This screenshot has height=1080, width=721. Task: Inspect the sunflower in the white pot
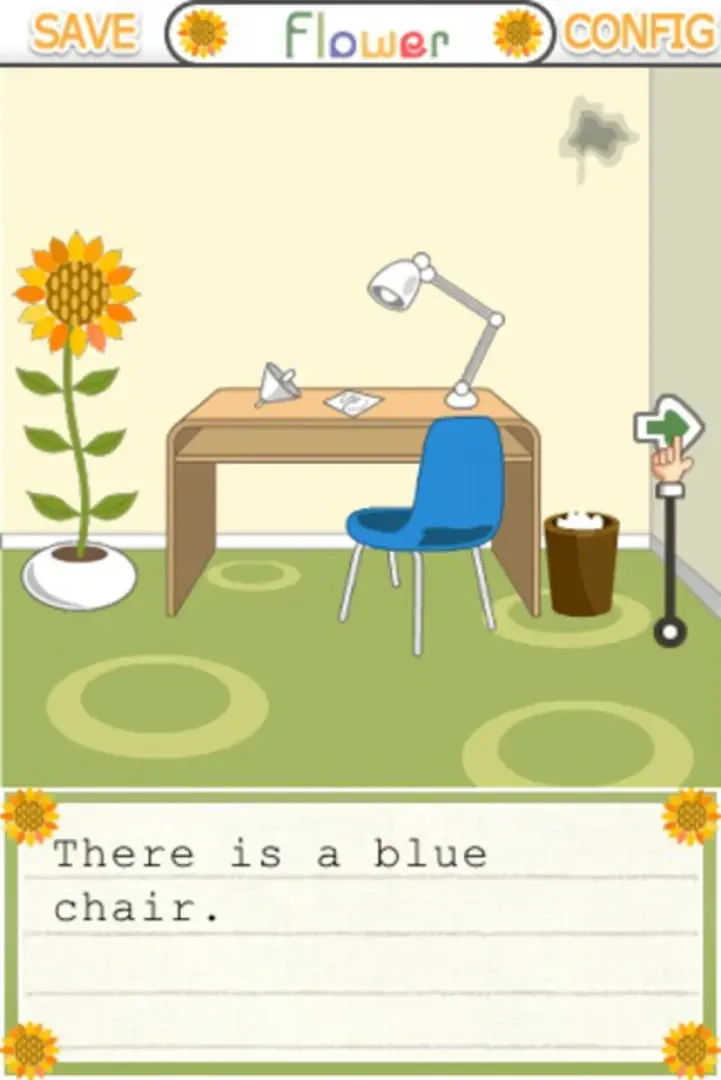coord(77,297)
